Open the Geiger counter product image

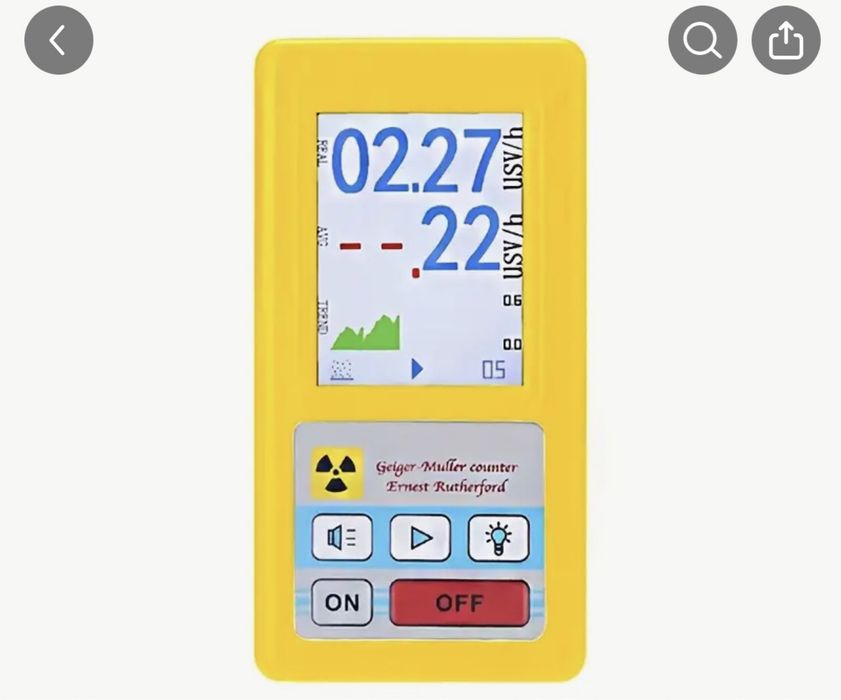pyautogui.click(x=420, y=360)
